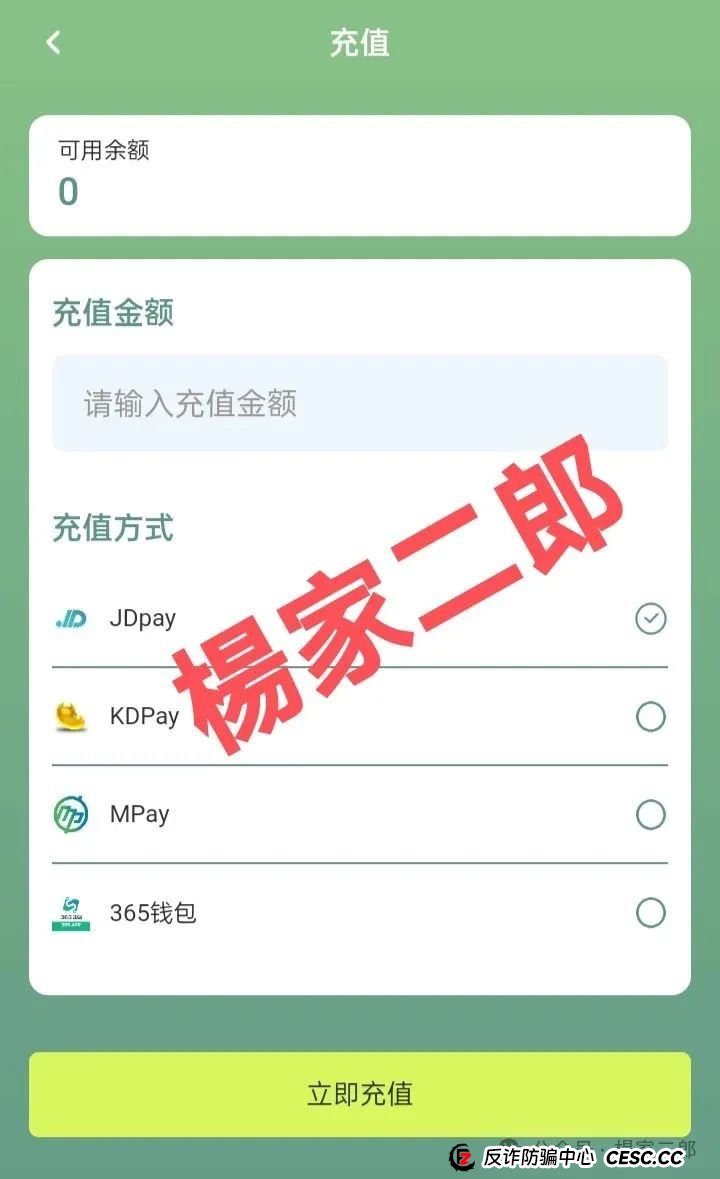Tap the back arrow at top left
The image size is (720, 1179).
pos(52,42)
